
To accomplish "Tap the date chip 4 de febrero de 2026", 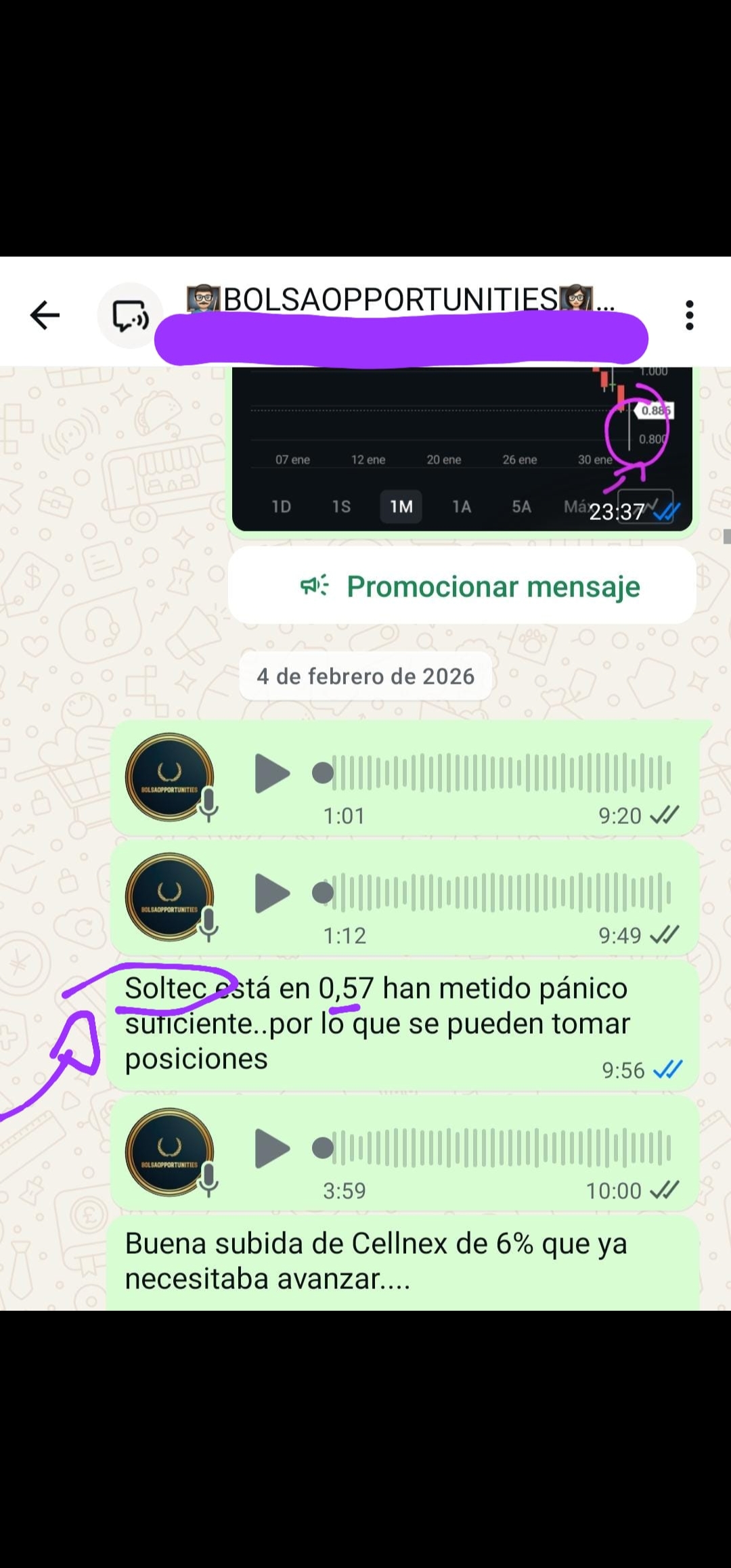I will click(x=365, y=675).
